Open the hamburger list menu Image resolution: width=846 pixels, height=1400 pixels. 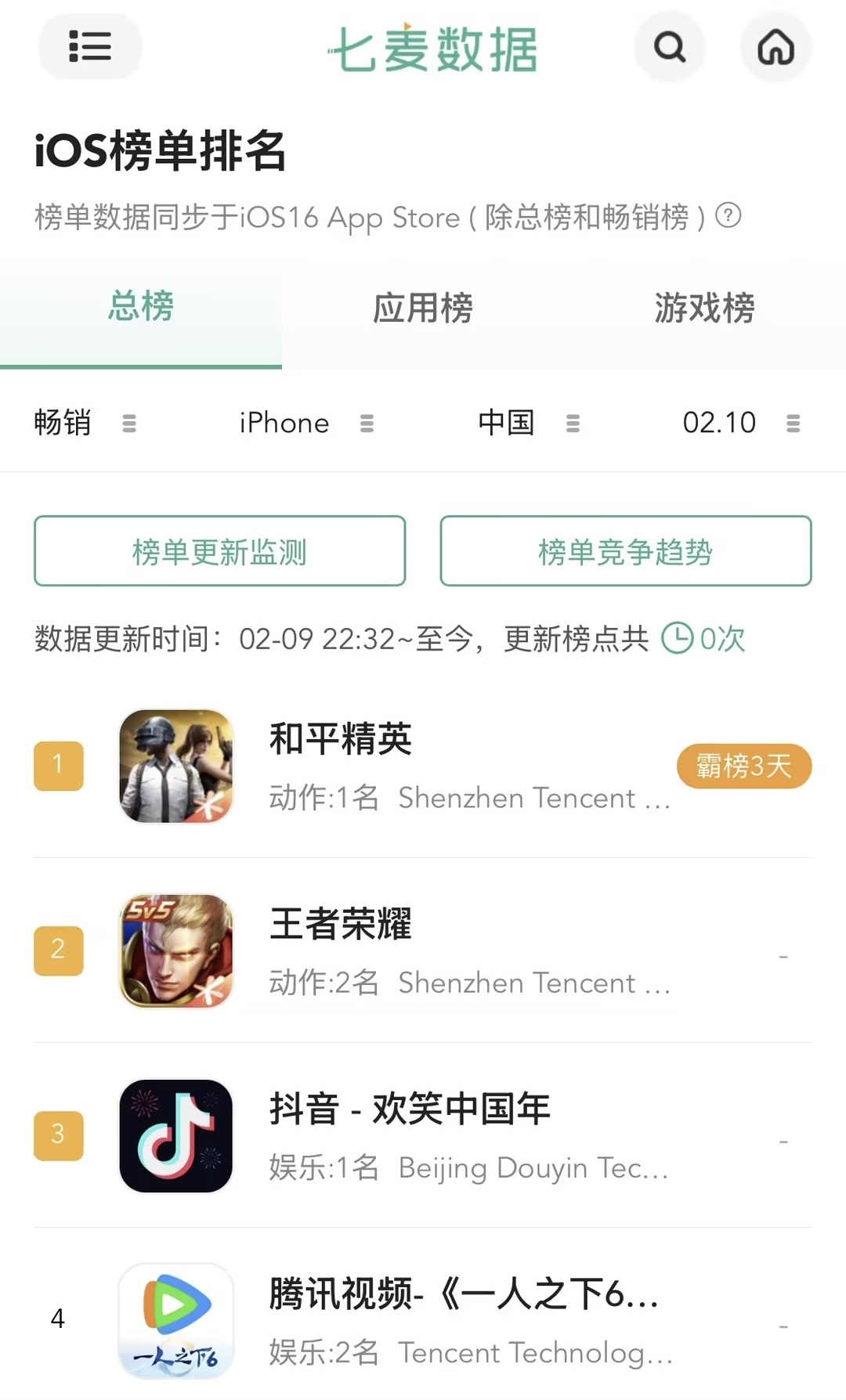89,47
